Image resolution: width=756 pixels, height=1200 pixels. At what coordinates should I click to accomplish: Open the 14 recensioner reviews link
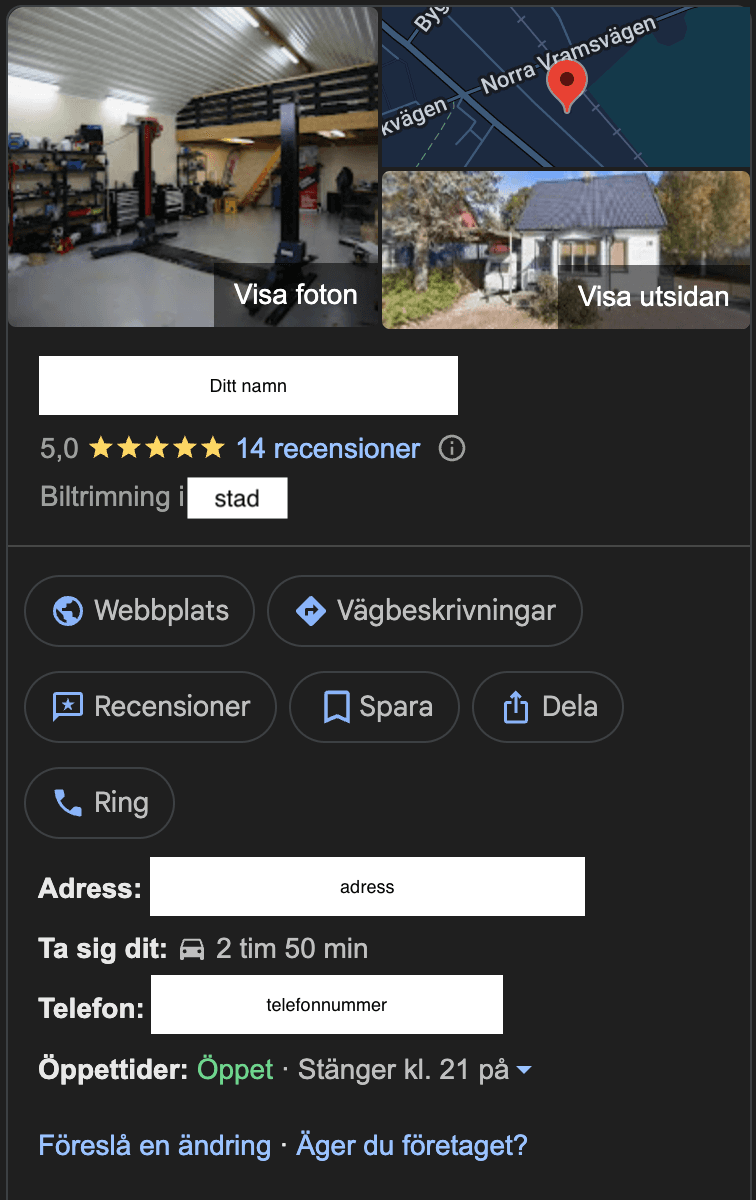tap(327, 449)
